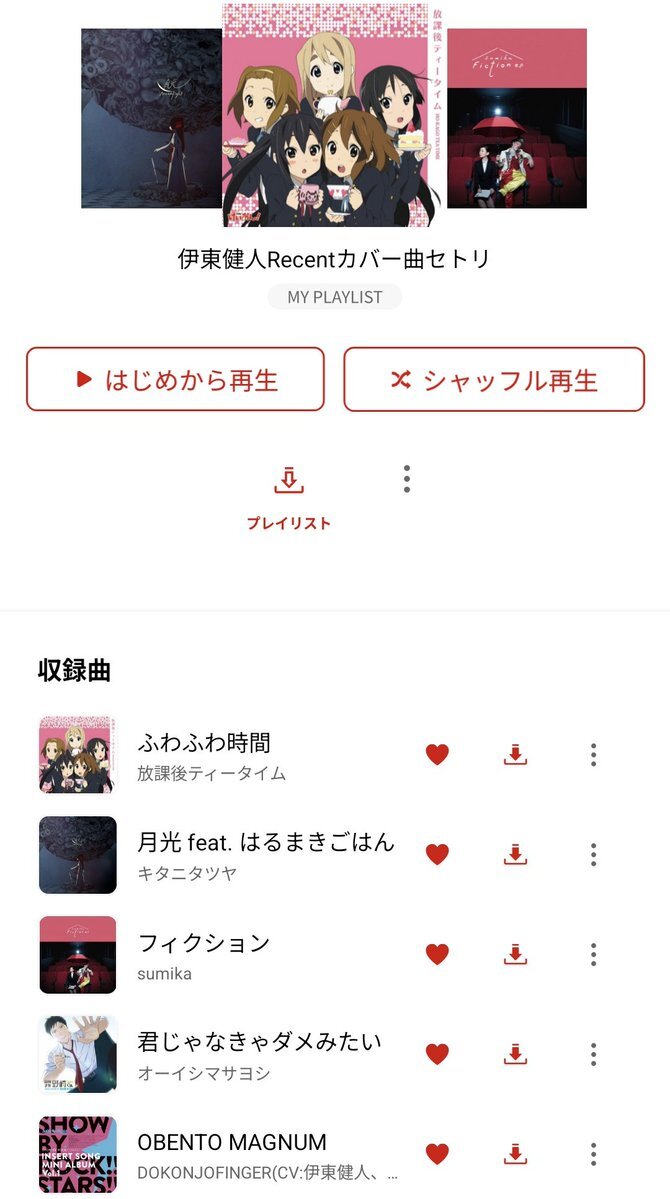Viewport: 670px width, 1199px height.
Task: Start shuffle playback of the playlist
Action: 494,380
